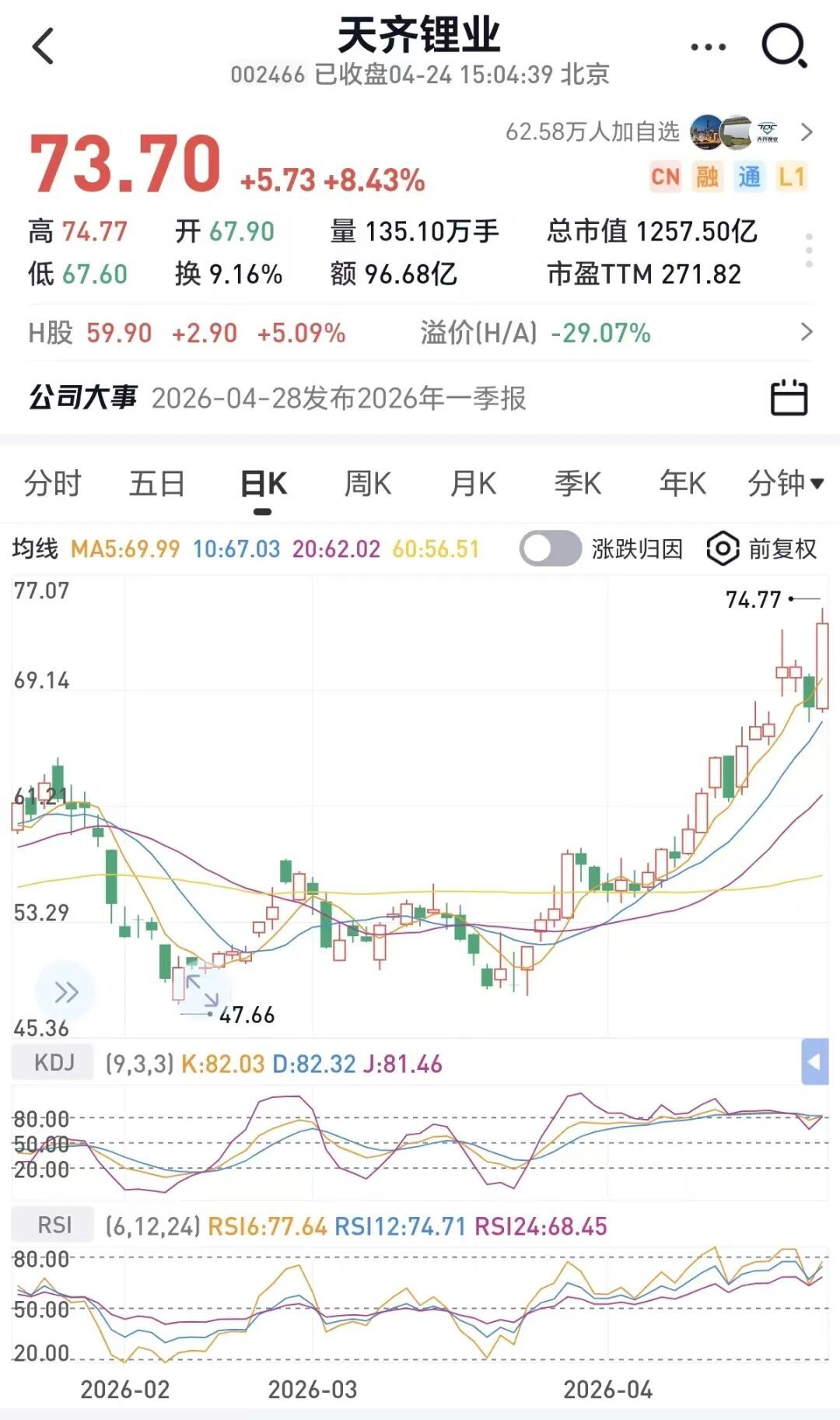Screen dimensions: 840x1420
Task: Toggle the 涨跌归因 switch
Action: tap(550, 549)
